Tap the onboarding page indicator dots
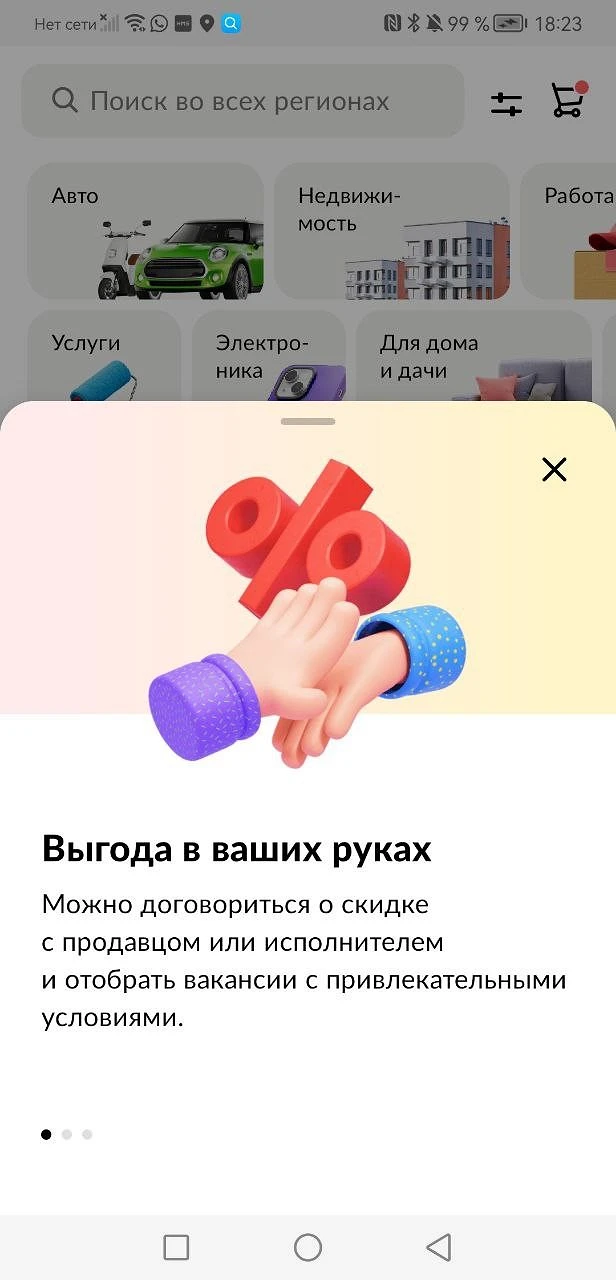 click(x=67, y=1134)
